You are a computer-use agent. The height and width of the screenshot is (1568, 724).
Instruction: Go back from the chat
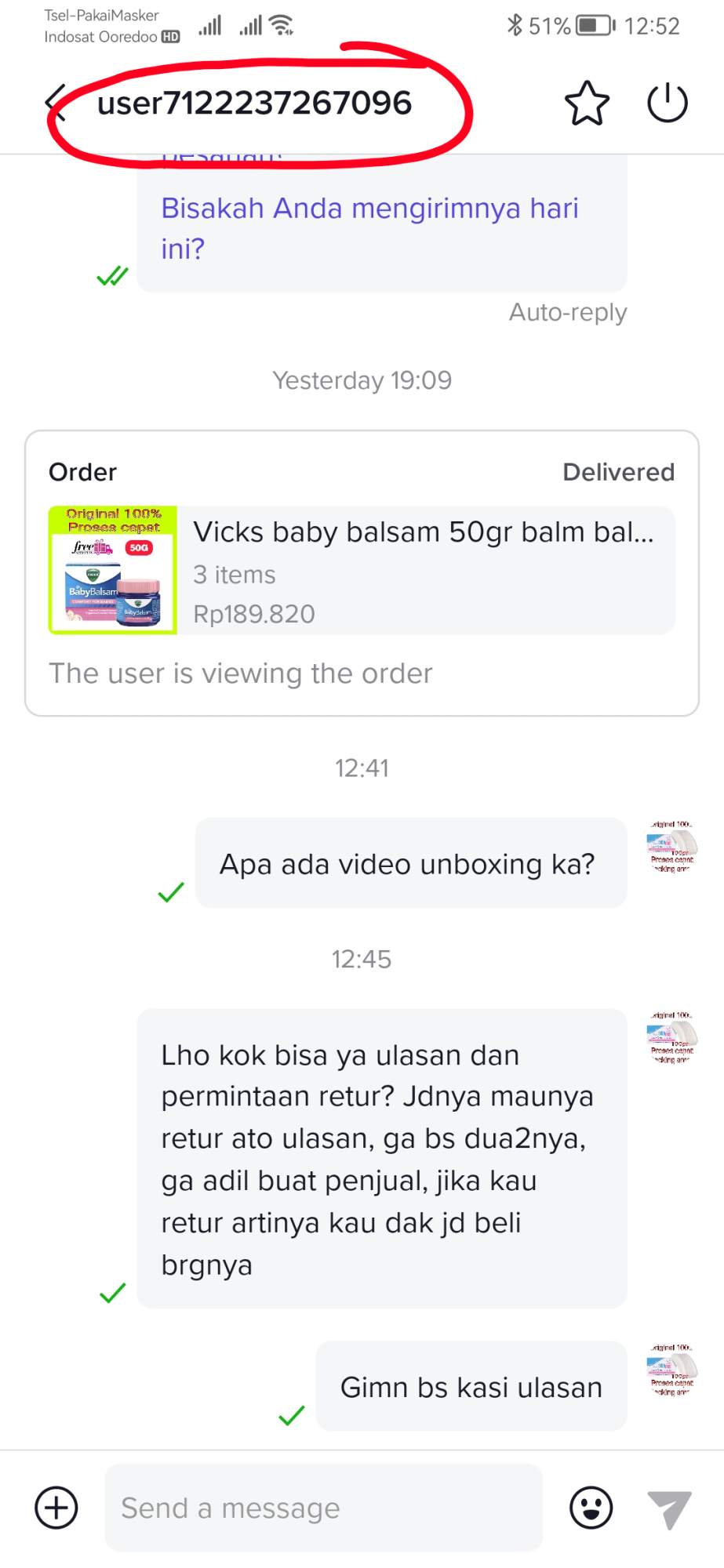pyautogui.click(x=55, y=103)
